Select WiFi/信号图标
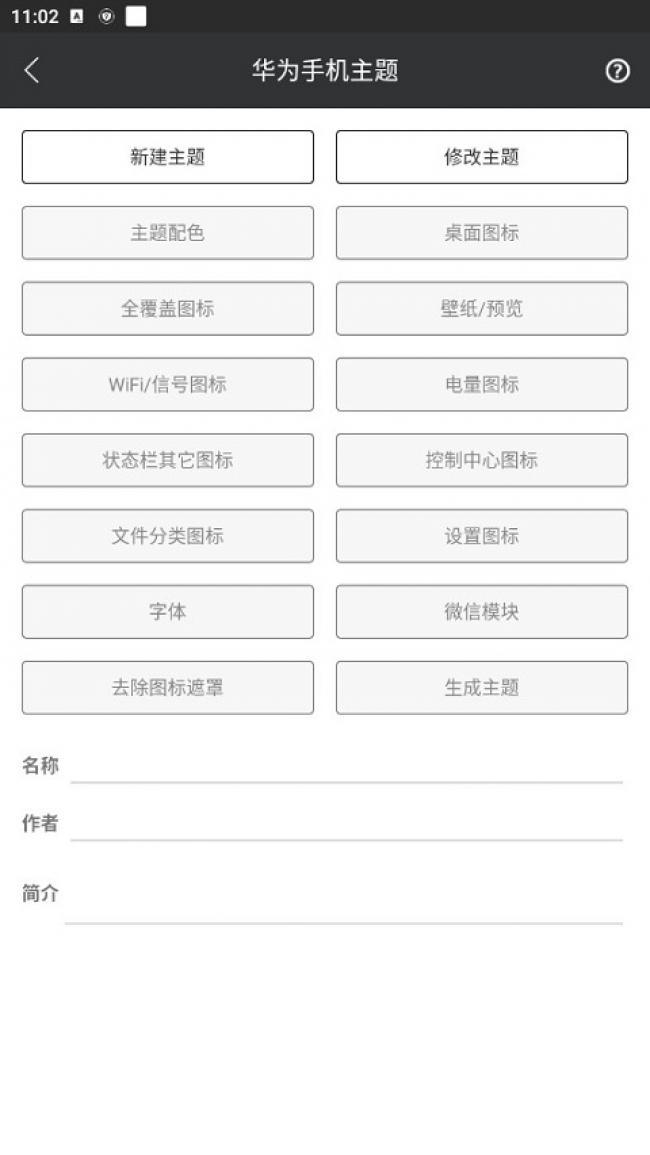This screenshot has height=1155, width=650. click(168, 385)
